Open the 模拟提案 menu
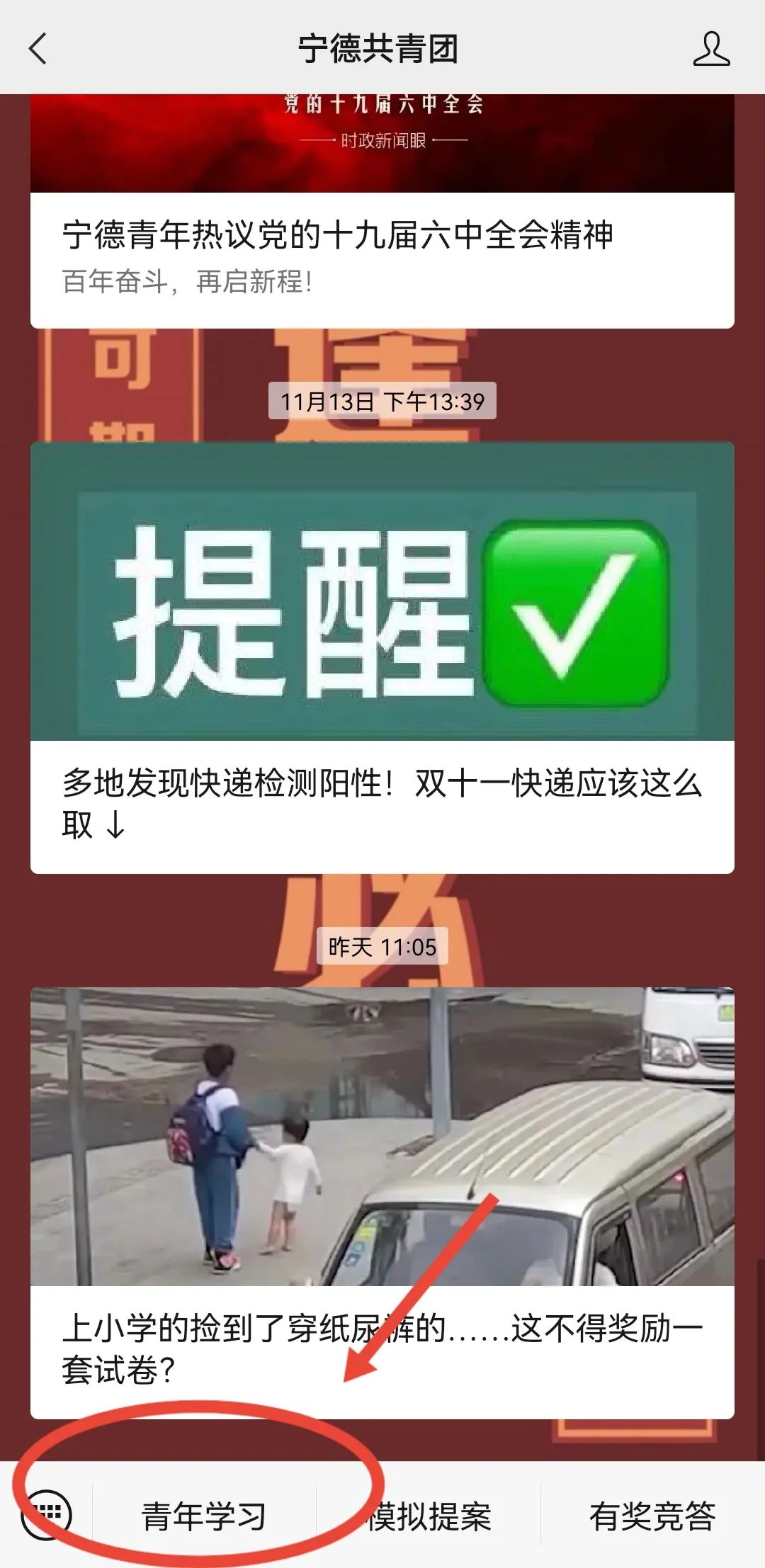 pos(429,1516)
